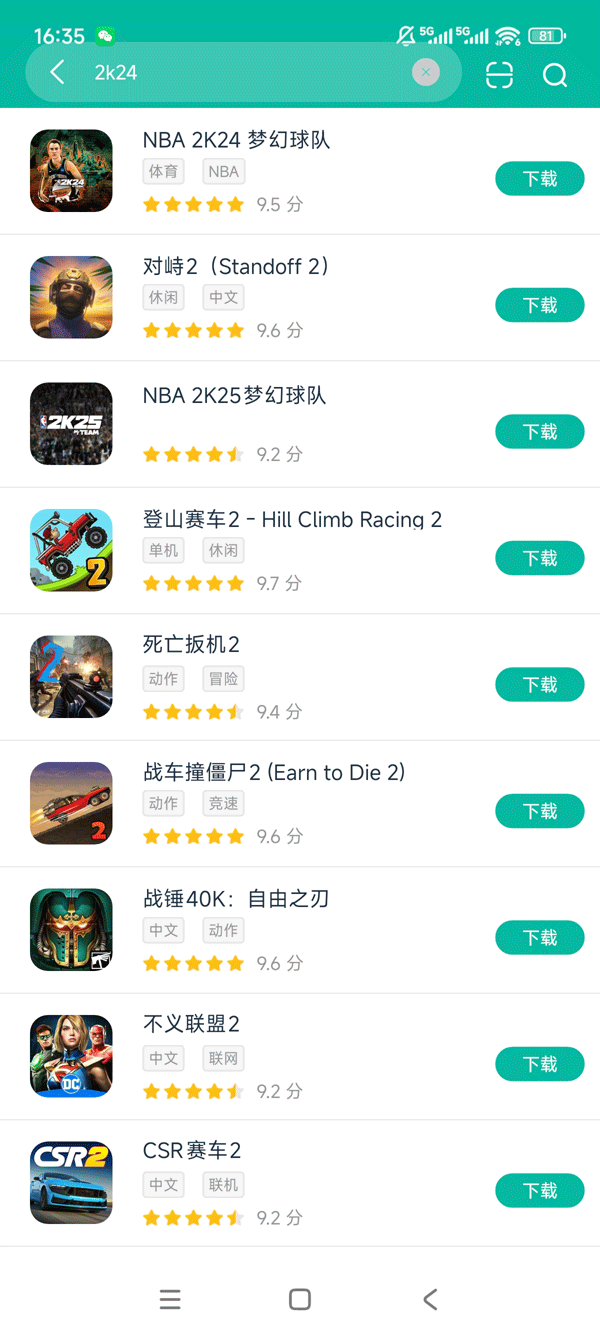This screenshot has height=1335, width=600.
Task: Open the 不义联盟2 app page
Action: coord(191,1025)
